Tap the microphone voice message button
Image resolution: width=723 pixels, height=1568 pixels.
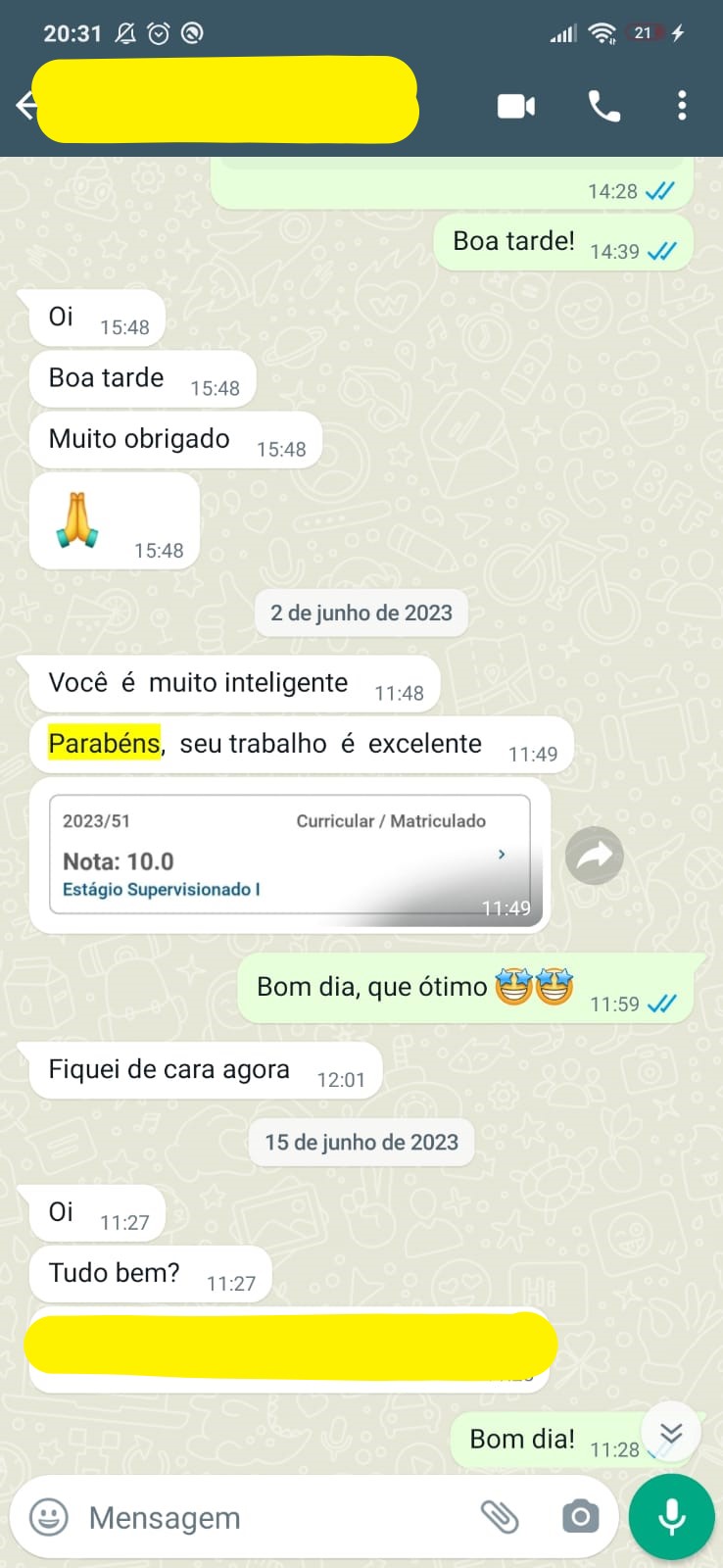coord(672,1517)
